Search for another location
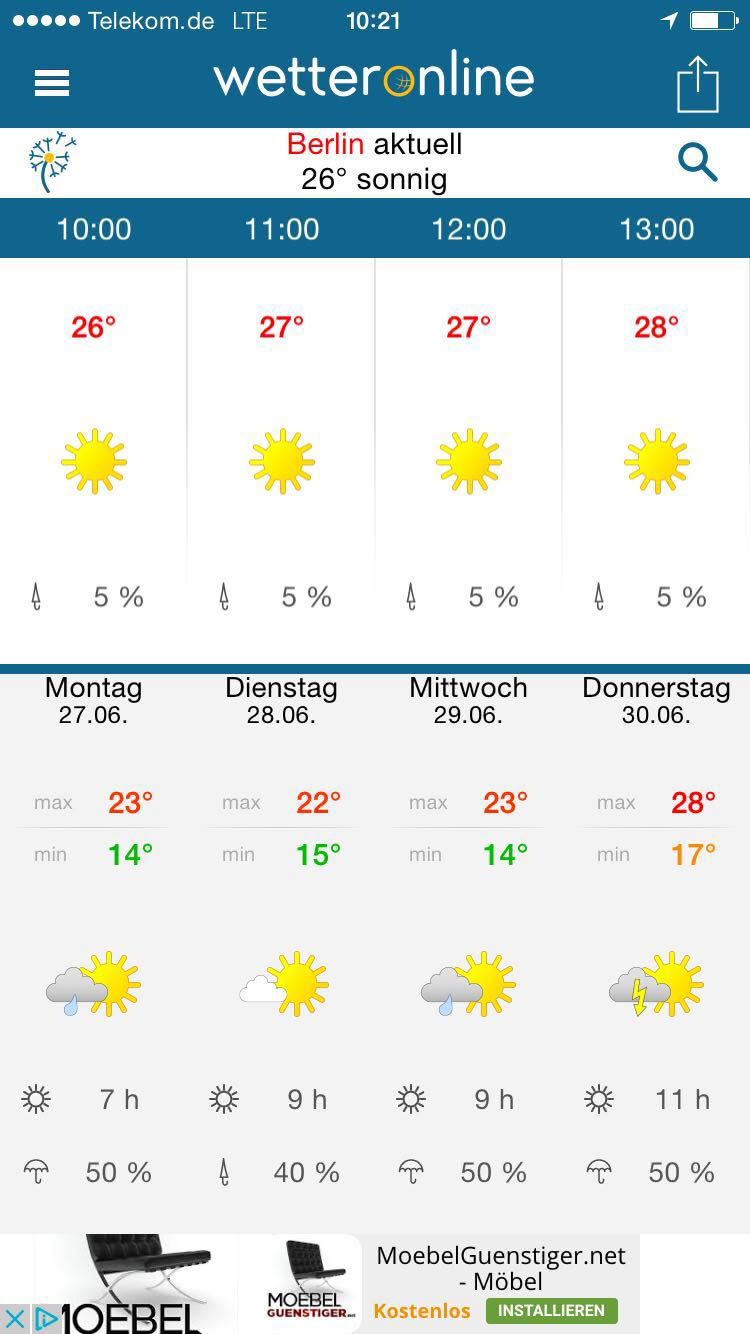This screenshot has height=1334, width=750. (698, 161)
